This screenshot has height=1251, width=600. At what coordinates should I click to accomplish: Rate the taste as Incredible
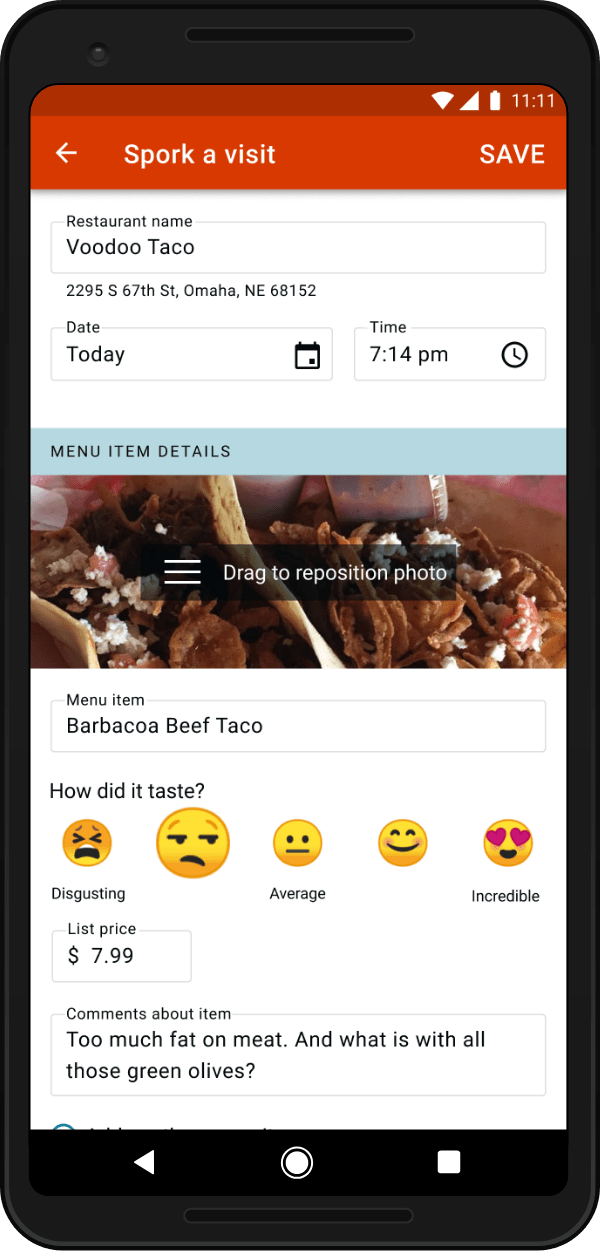(507, 843)
